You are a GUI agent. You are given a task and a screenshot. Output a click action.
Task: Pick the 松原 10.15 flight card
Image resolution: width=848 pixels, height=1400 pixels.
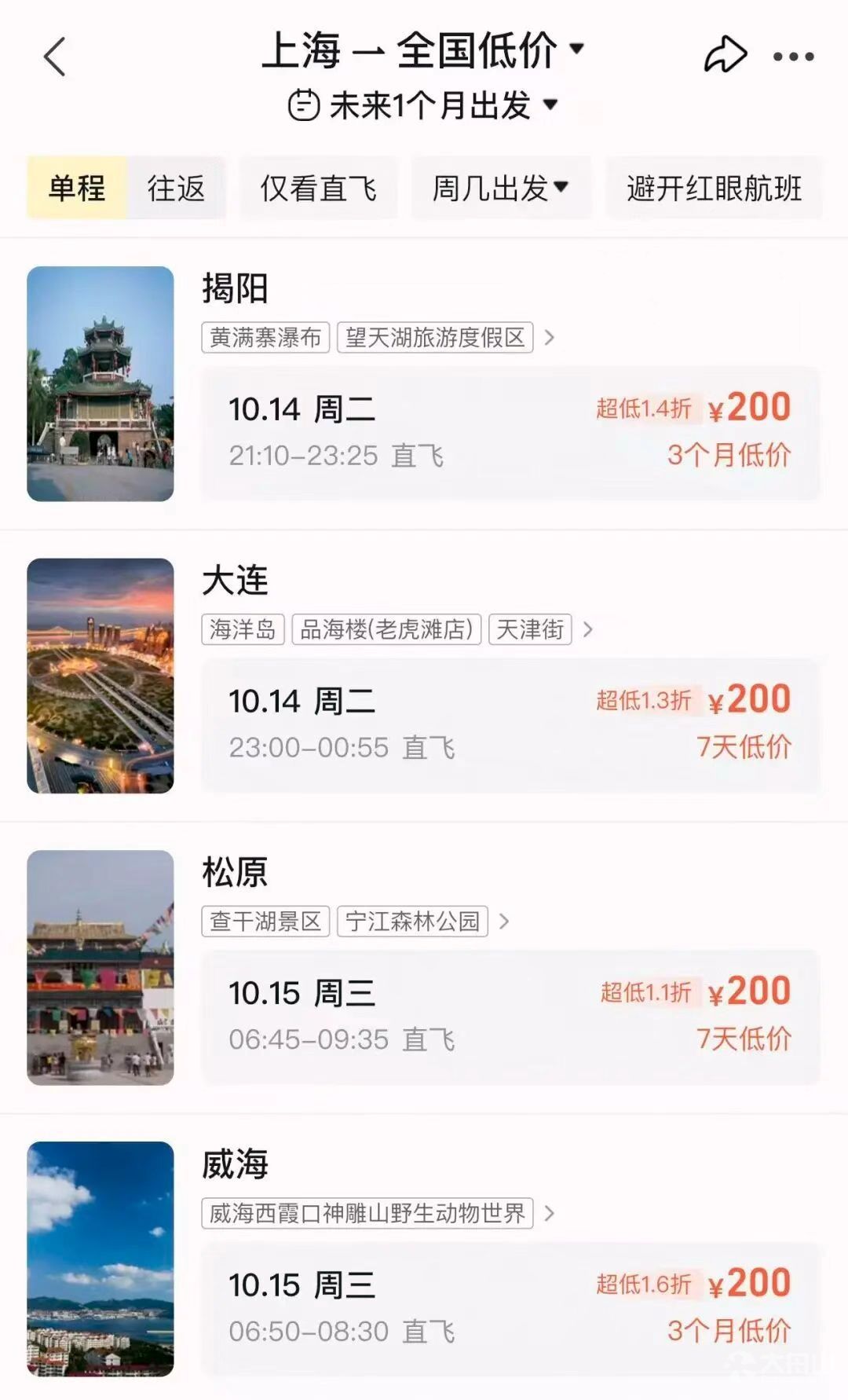510,1017
